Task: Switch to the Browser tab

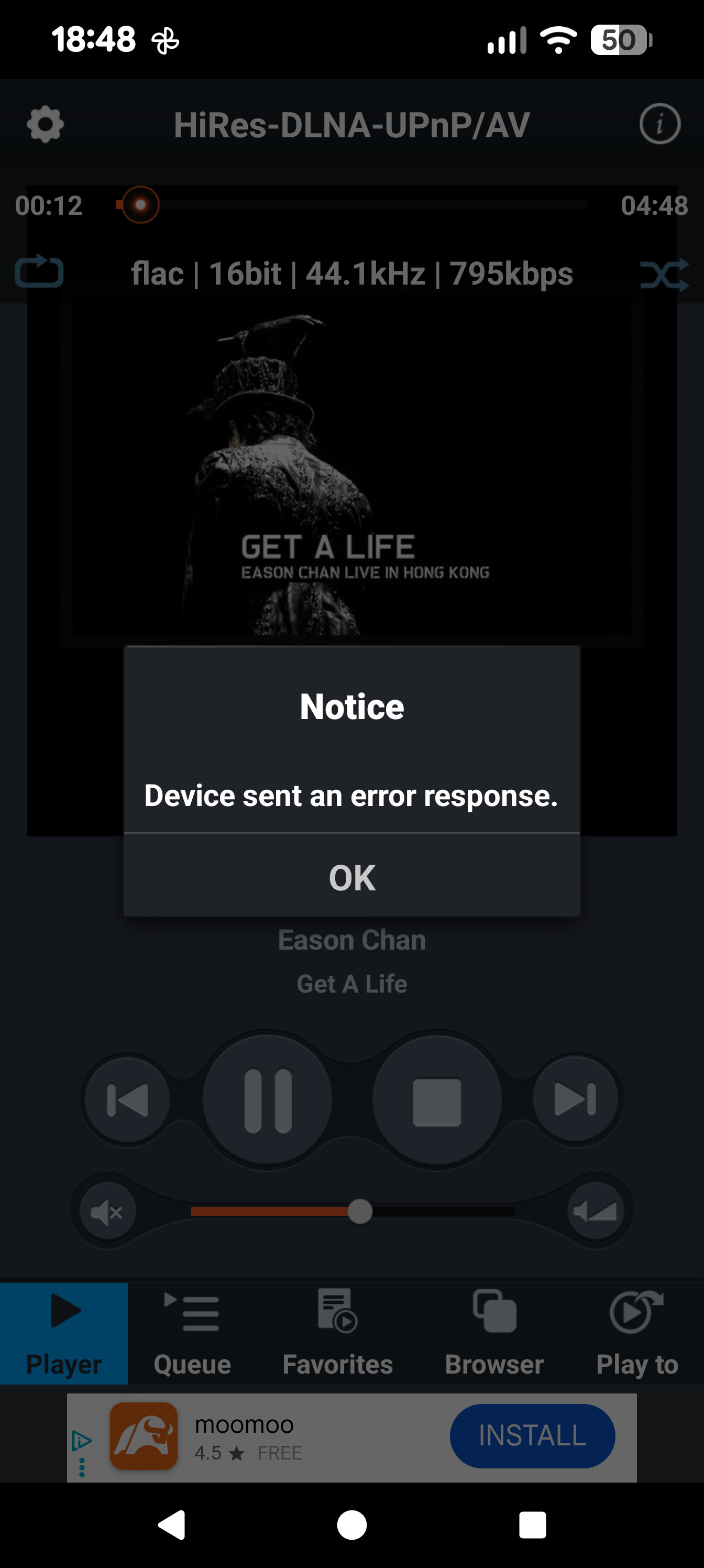Action: [494, 1333]
